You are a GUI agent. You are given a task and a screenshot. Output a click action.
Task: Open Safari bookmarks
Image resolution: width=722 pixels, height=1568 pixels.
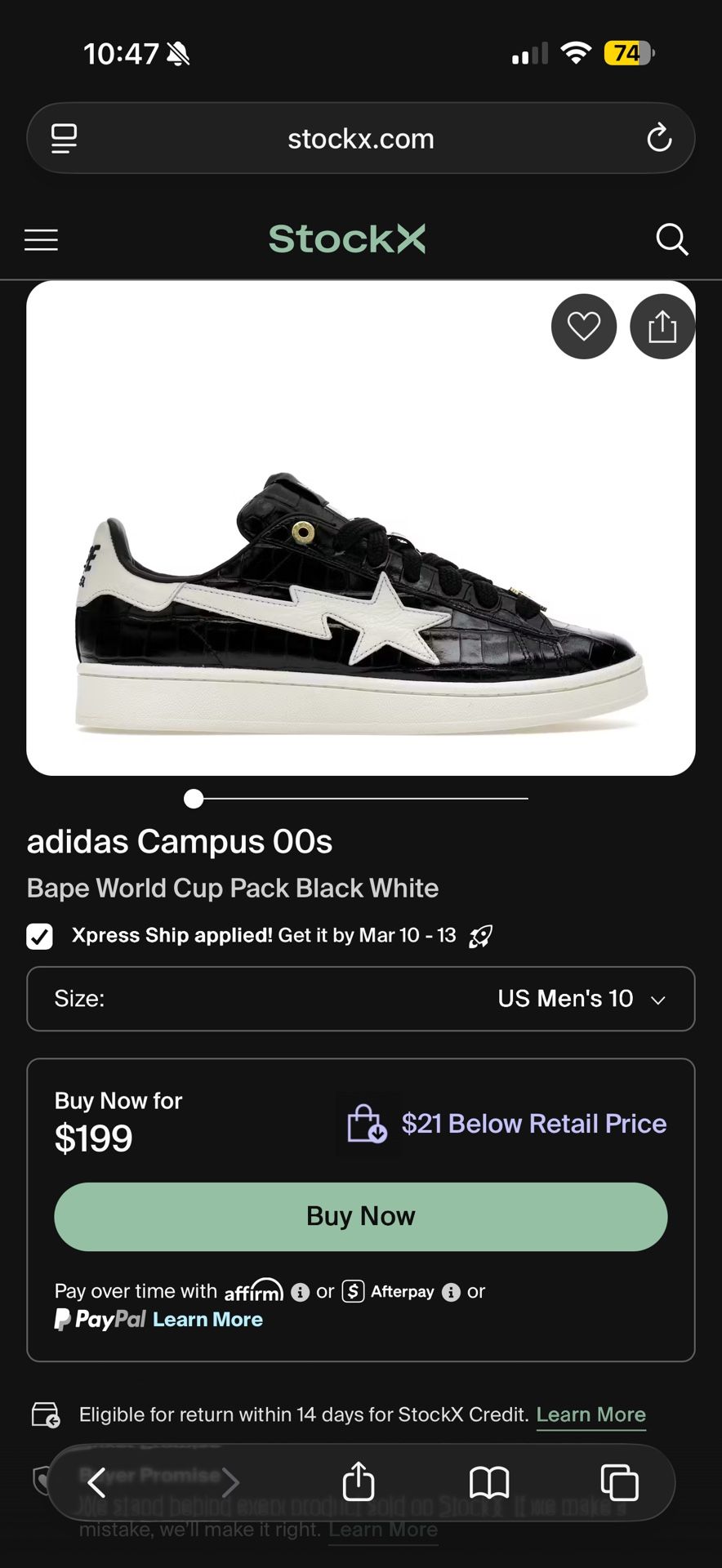[x=489, y=1481]
